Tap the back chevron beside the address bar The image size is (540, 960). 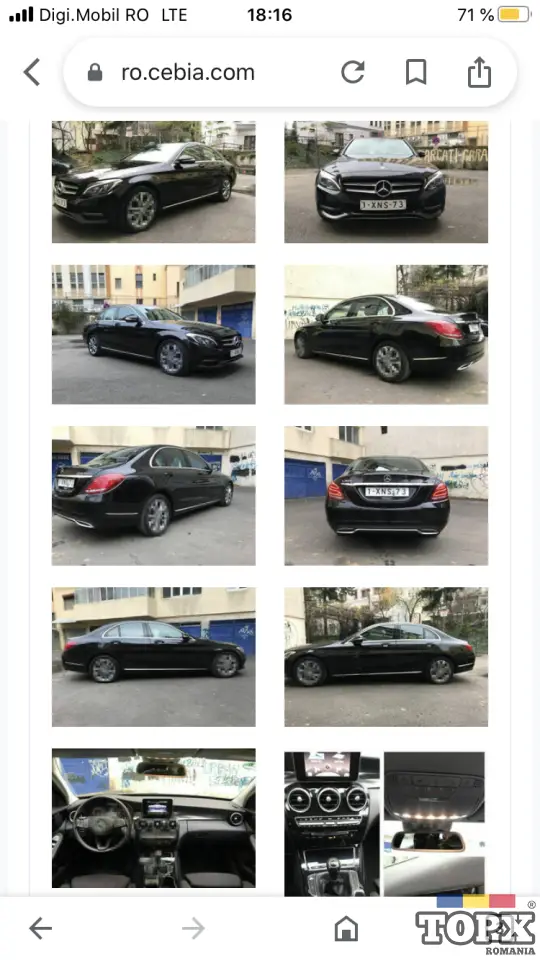pos(32,72)
